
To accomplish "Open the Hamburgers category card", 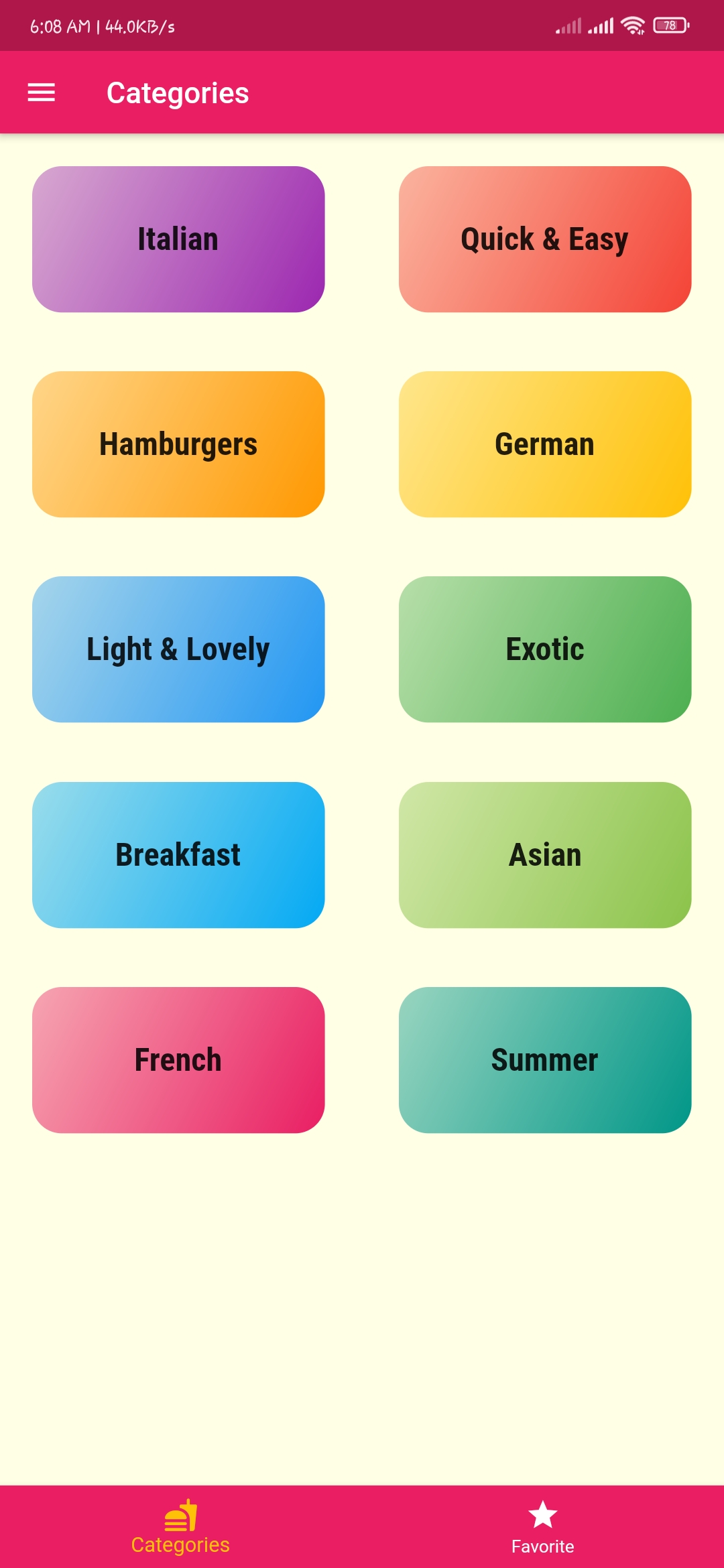I will coord(178,444).
